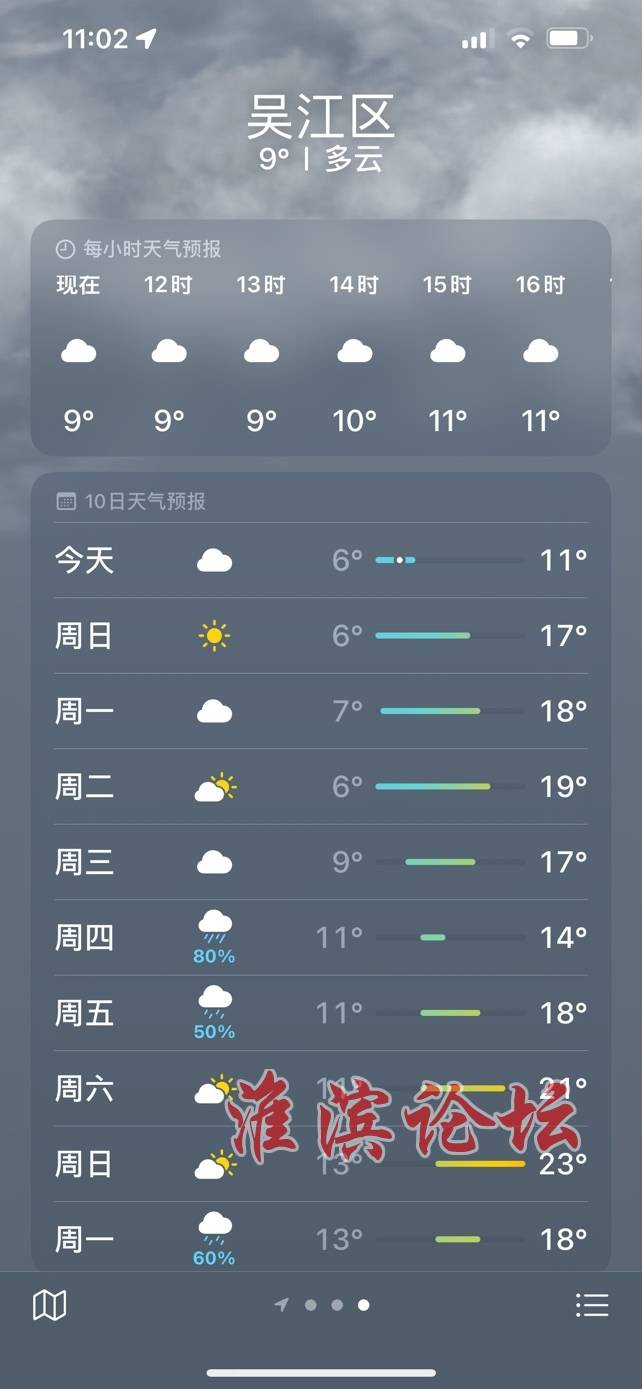The width and height of the screenshot is (642, 1389).
Task: Select the 周六 forecast row
Action: 321,1089
